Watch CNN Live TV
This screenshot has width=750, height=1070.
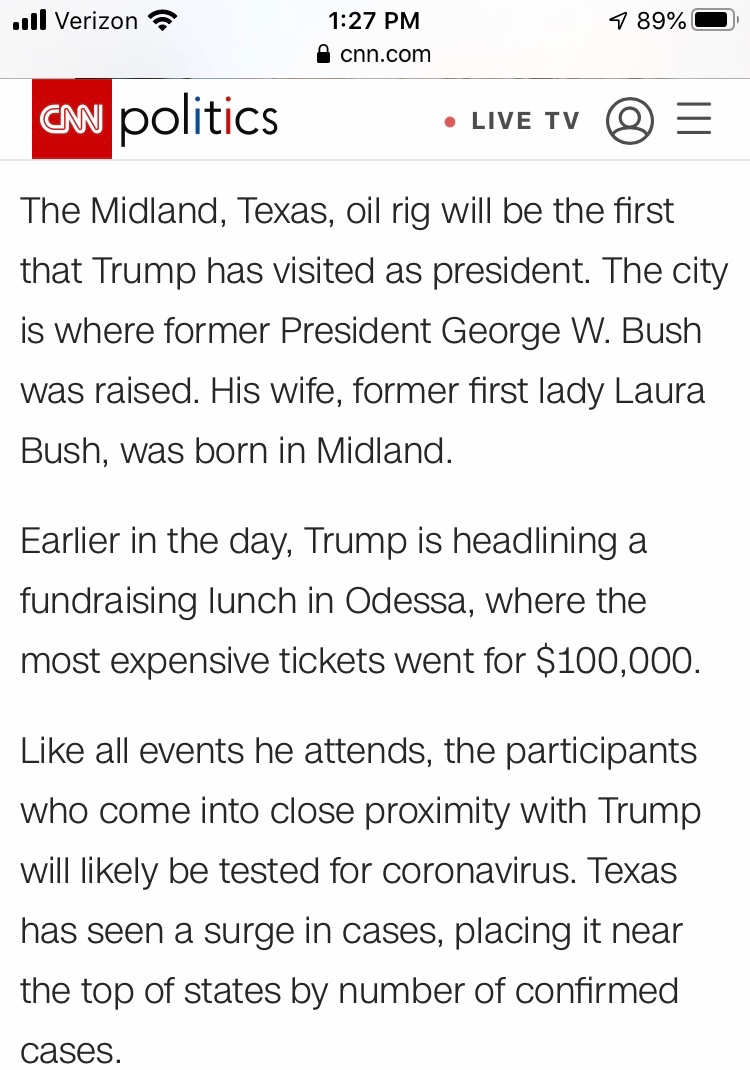pos(512,121)
